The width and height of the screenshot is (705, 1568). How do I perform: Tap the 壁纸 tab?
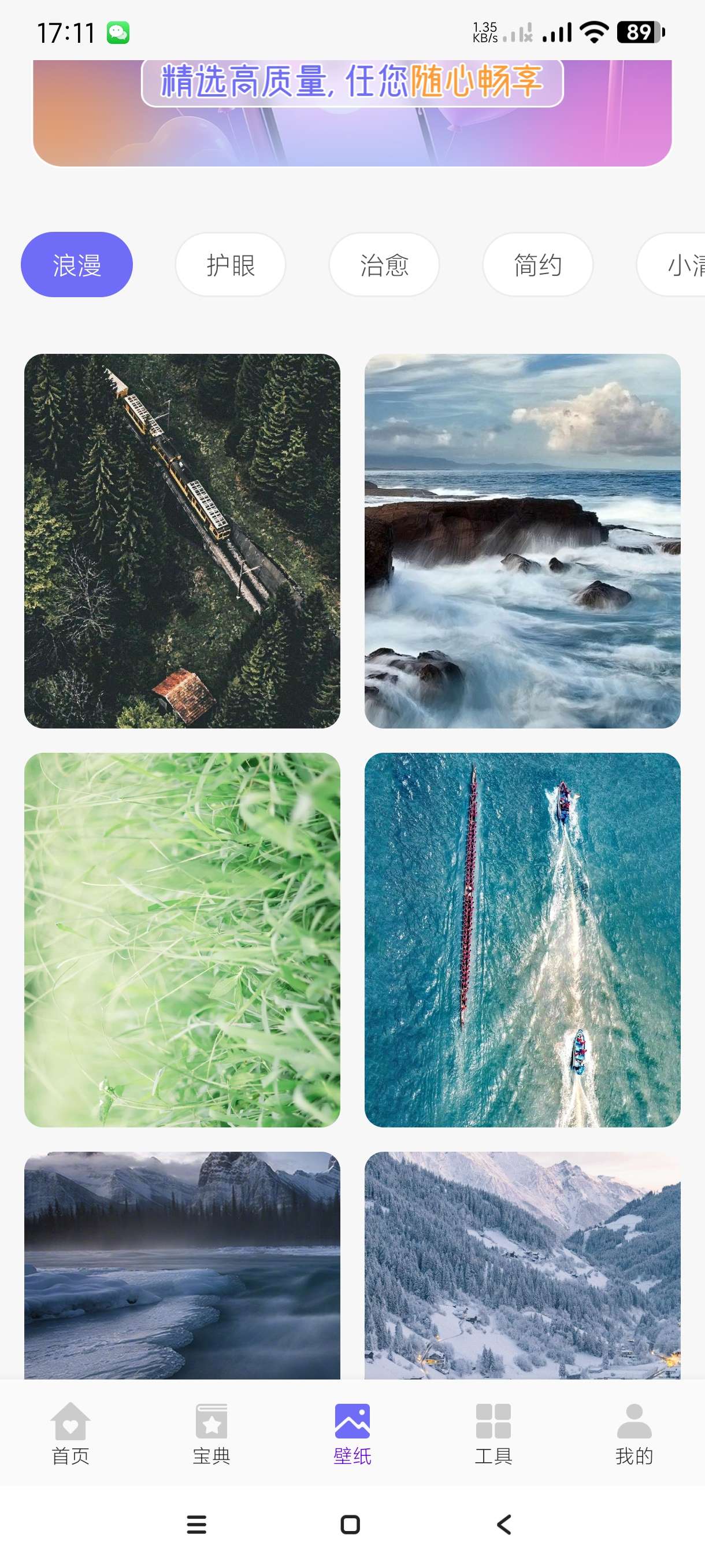[x=352, y=1433]
